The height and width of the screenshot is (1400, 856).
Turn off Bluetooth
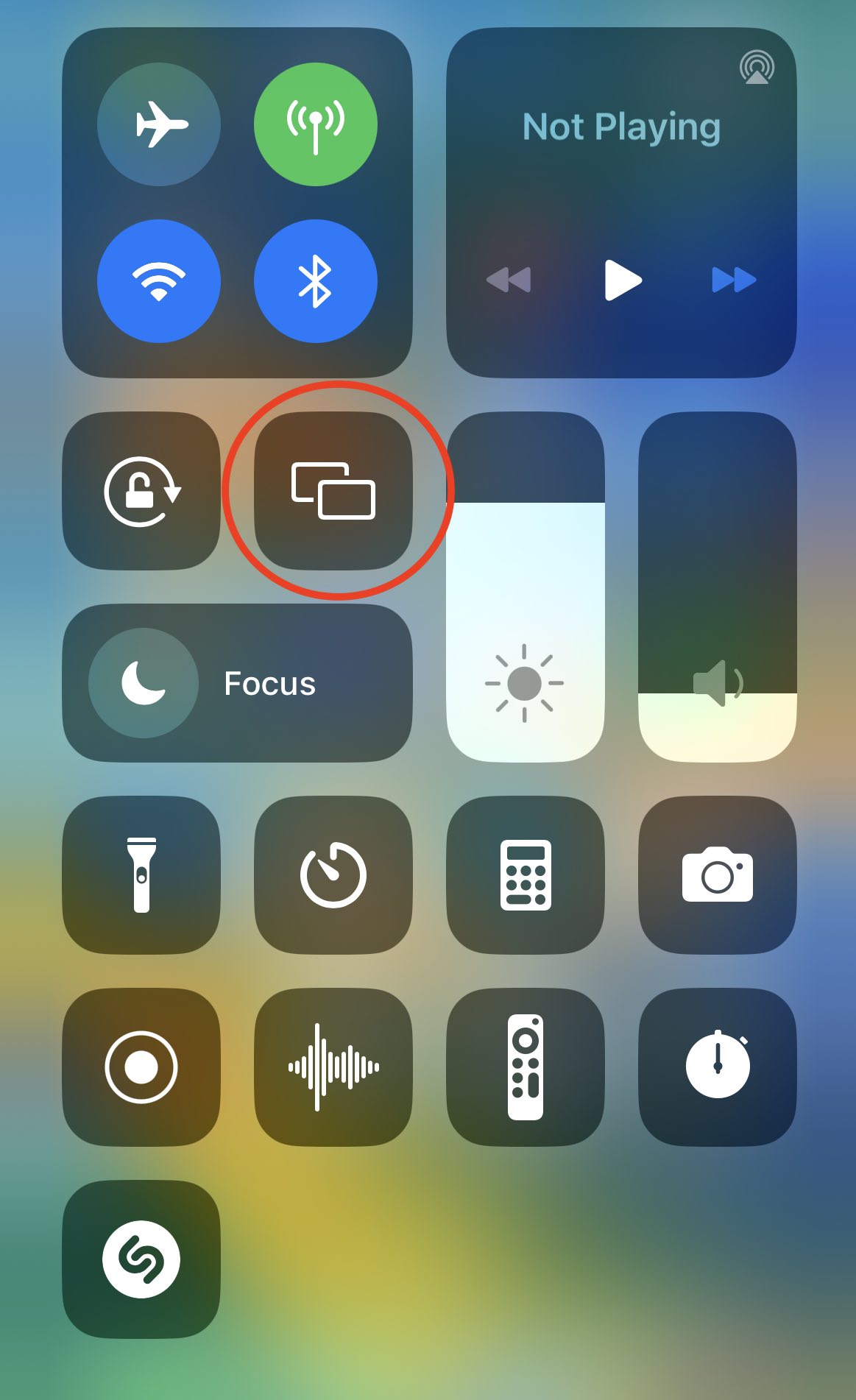(x=315, y=281)
